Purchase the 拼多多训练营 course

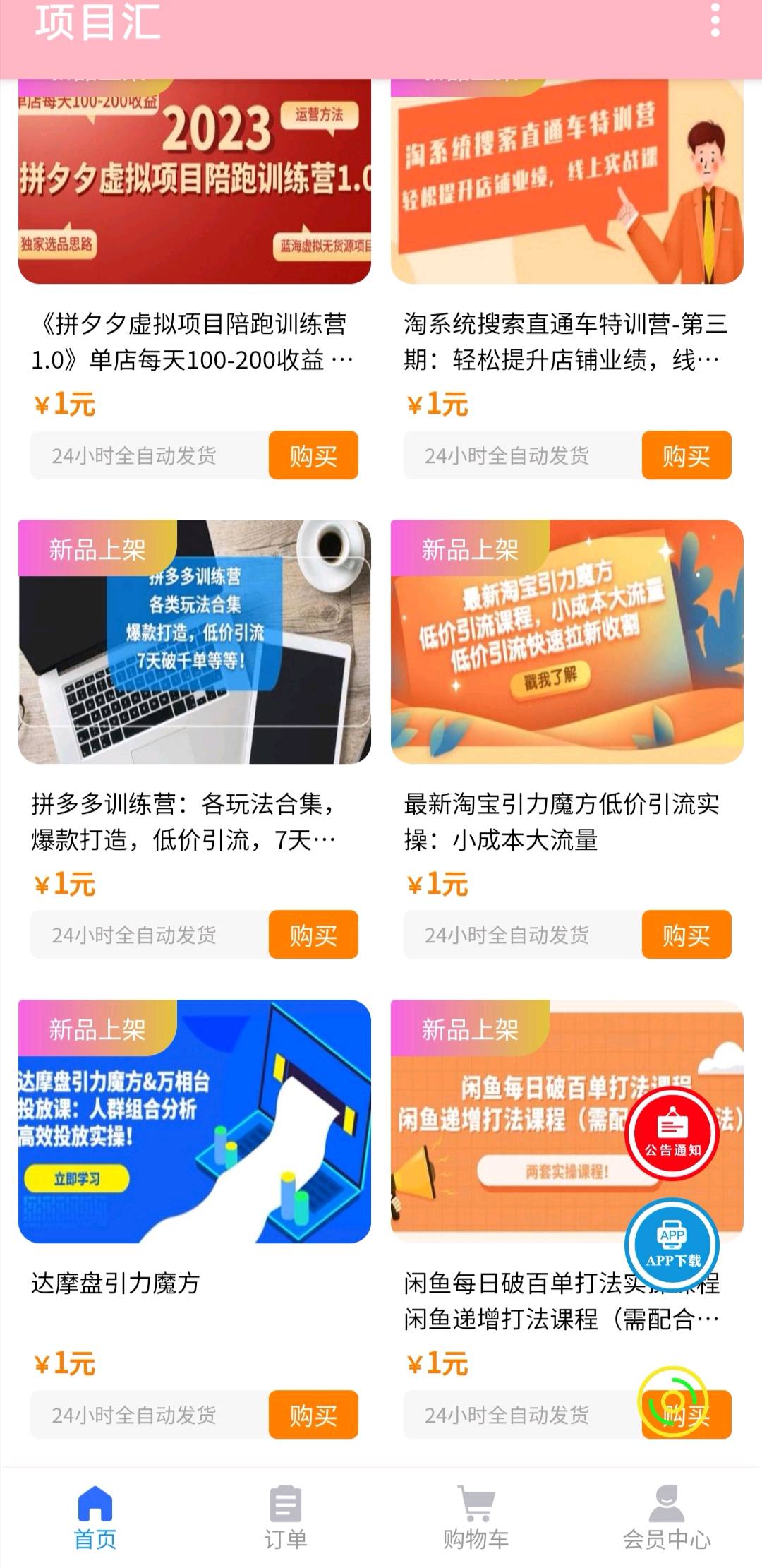click(313, 935)
